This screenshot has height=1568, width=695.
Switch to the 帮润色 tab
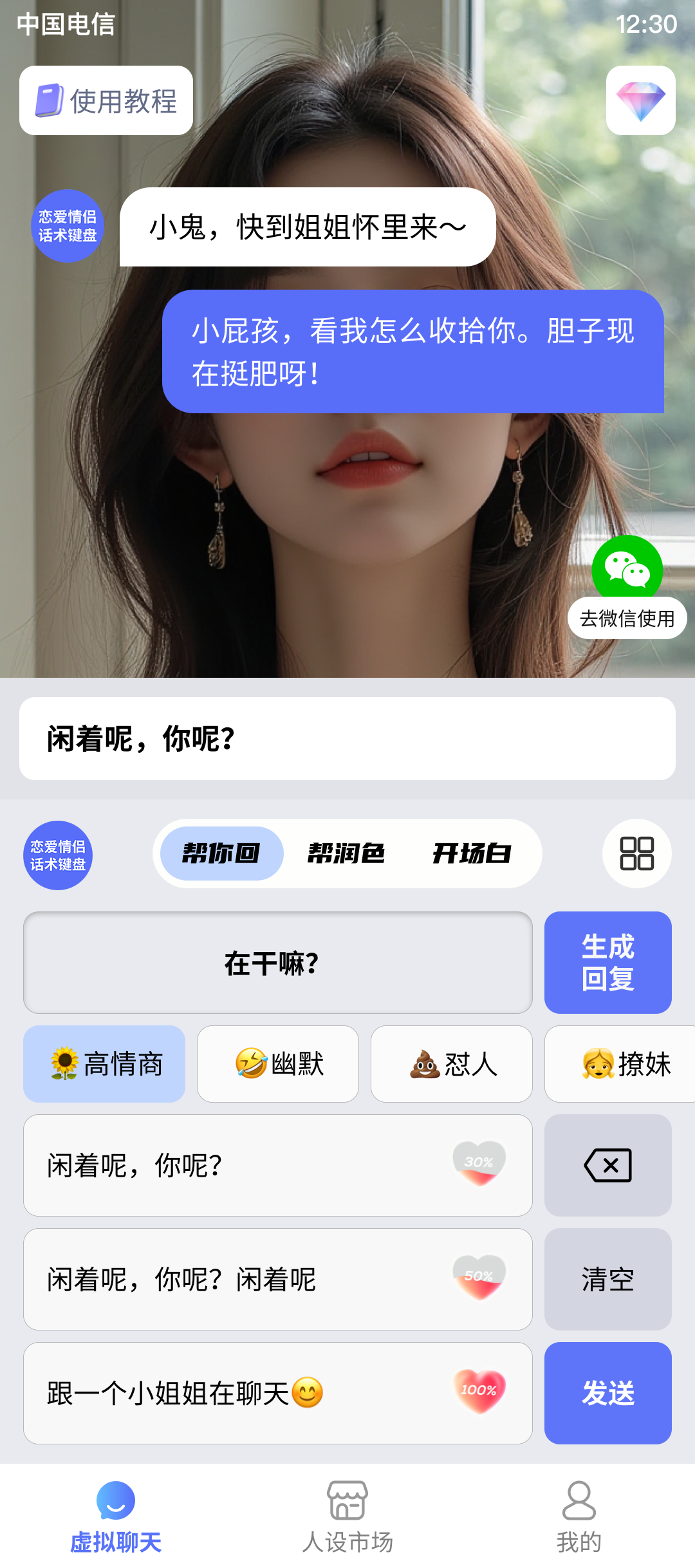344,854
